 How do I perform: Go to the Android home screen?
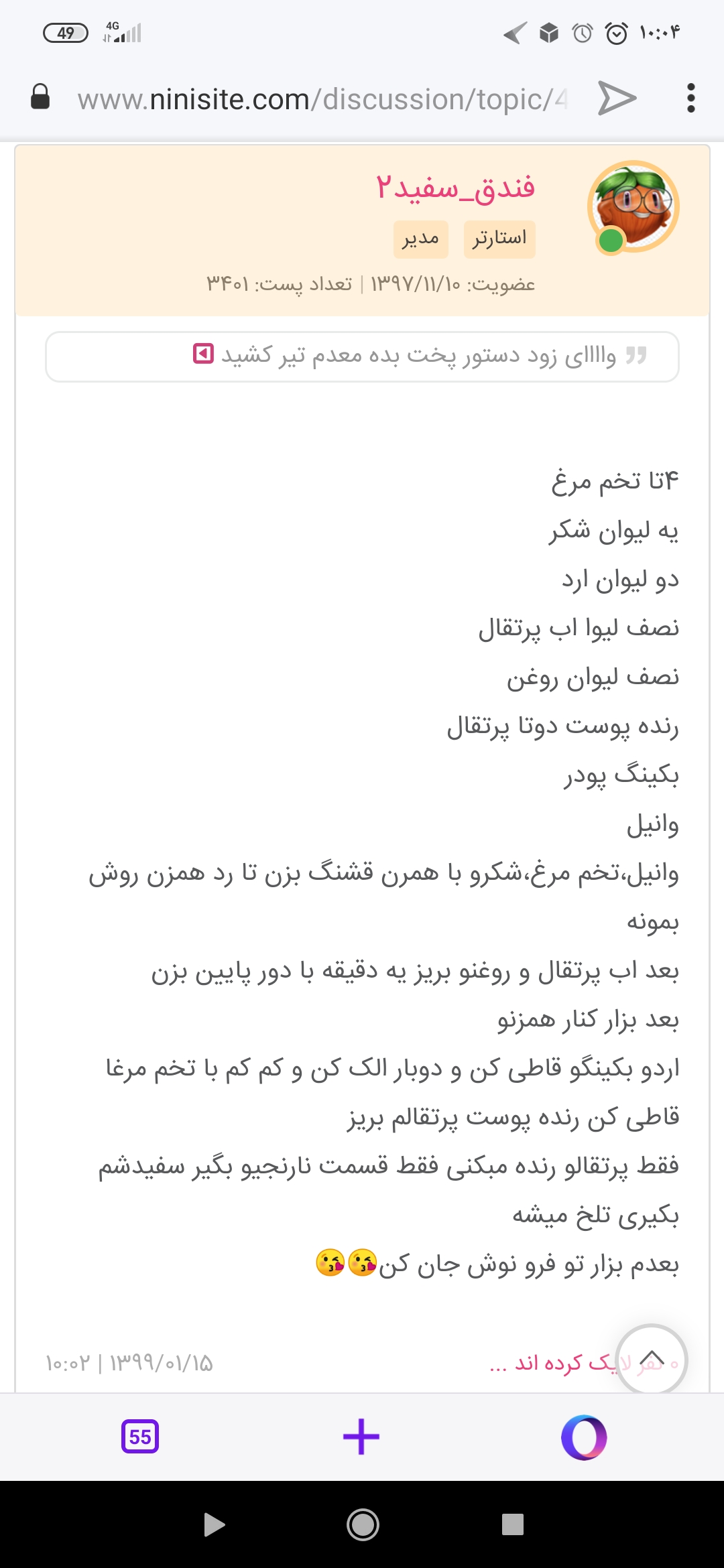(363, 1524)
